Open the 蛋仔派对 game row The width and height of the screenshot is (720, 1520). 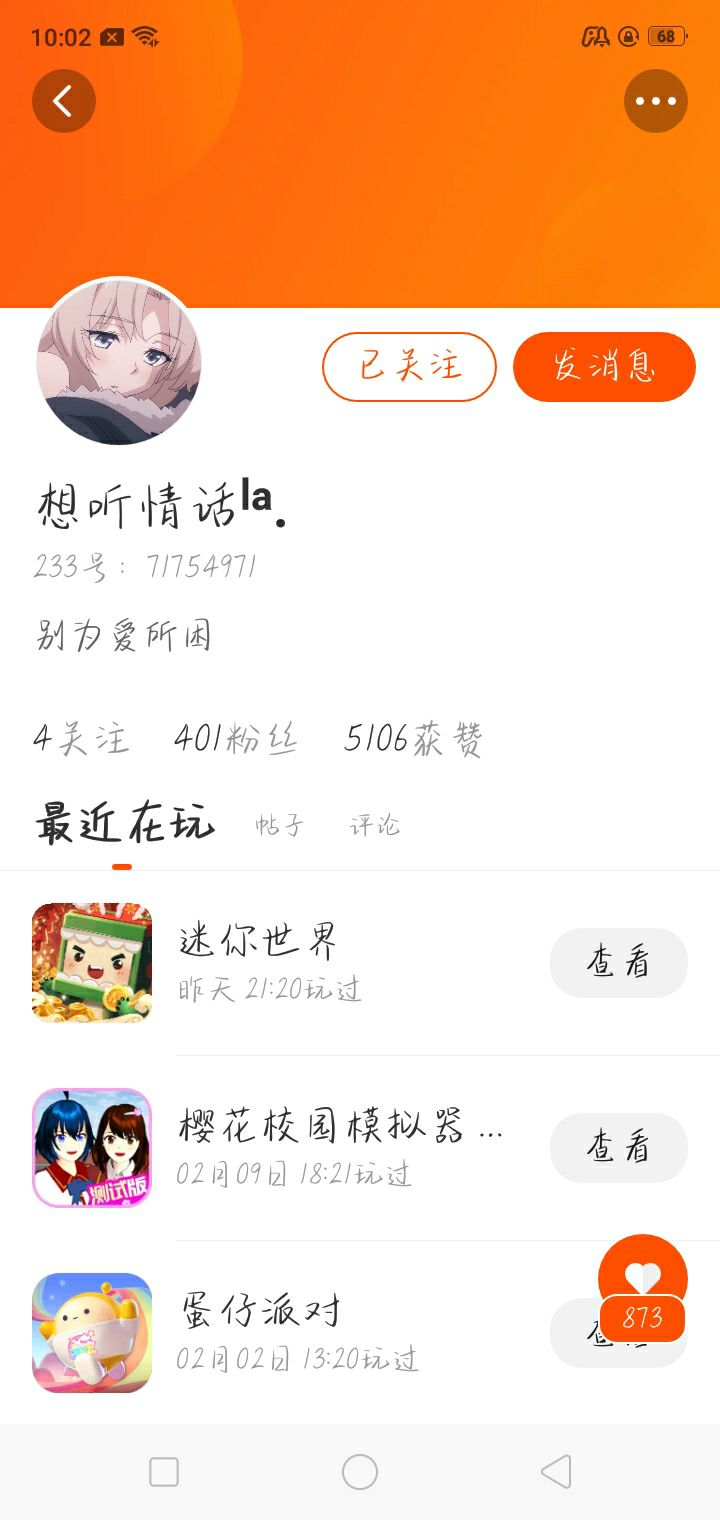coord(300,1330)
